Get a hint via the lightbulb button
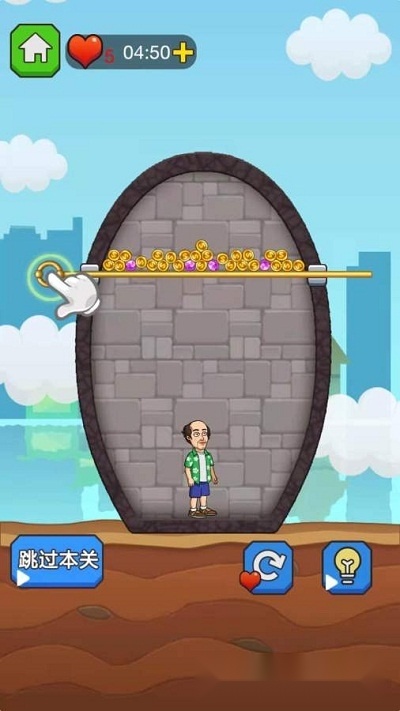 click(x=347, y=567)
